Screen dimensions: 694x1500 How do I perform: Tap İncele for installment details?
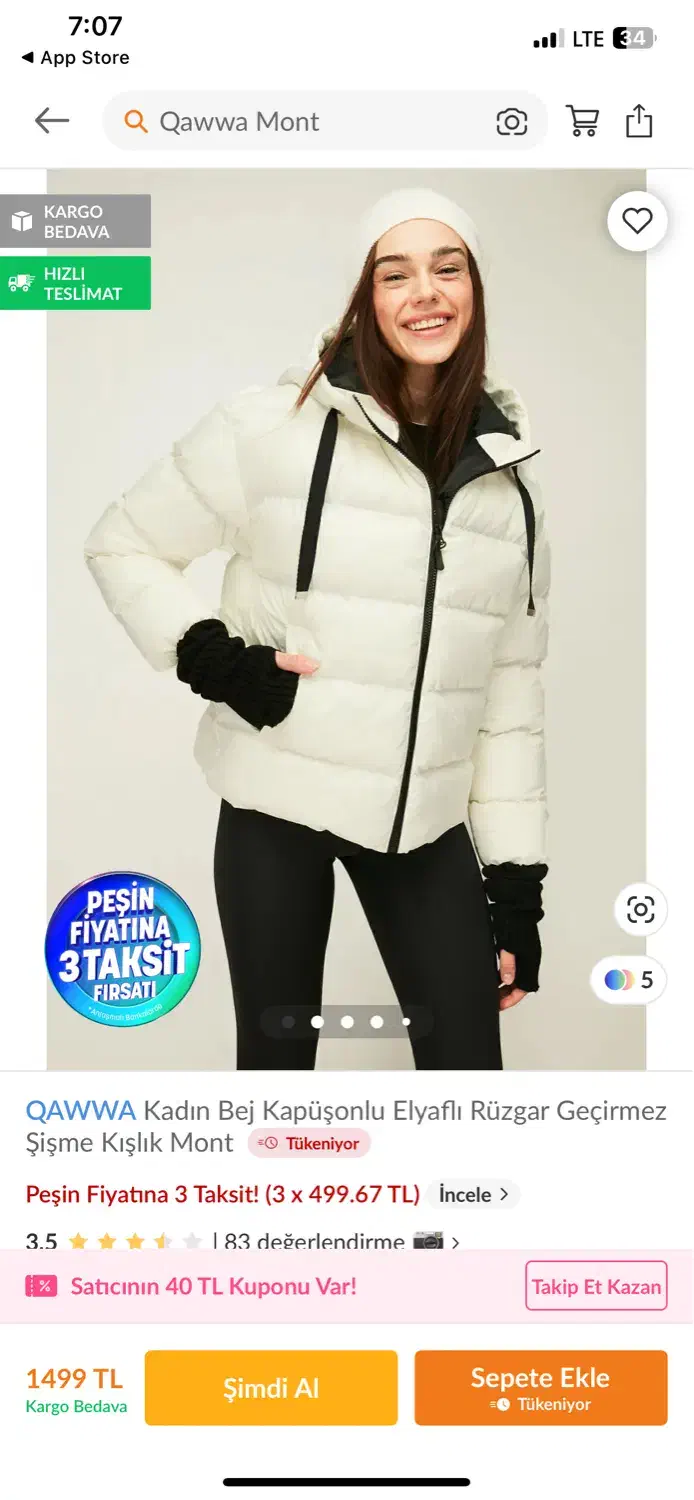473,1194
